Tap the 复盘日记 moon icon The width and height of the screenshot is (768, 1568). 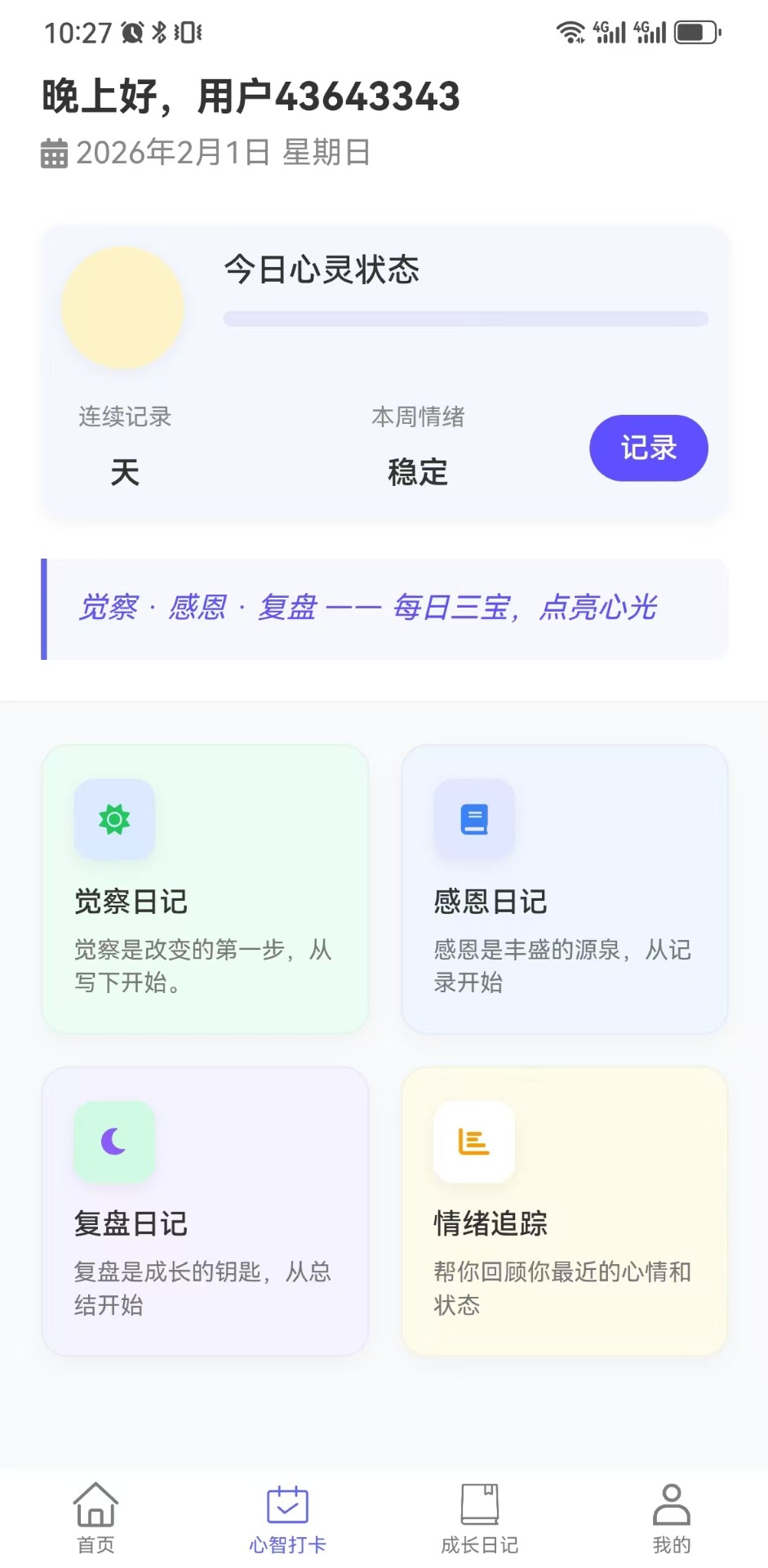click(114, 1143)
